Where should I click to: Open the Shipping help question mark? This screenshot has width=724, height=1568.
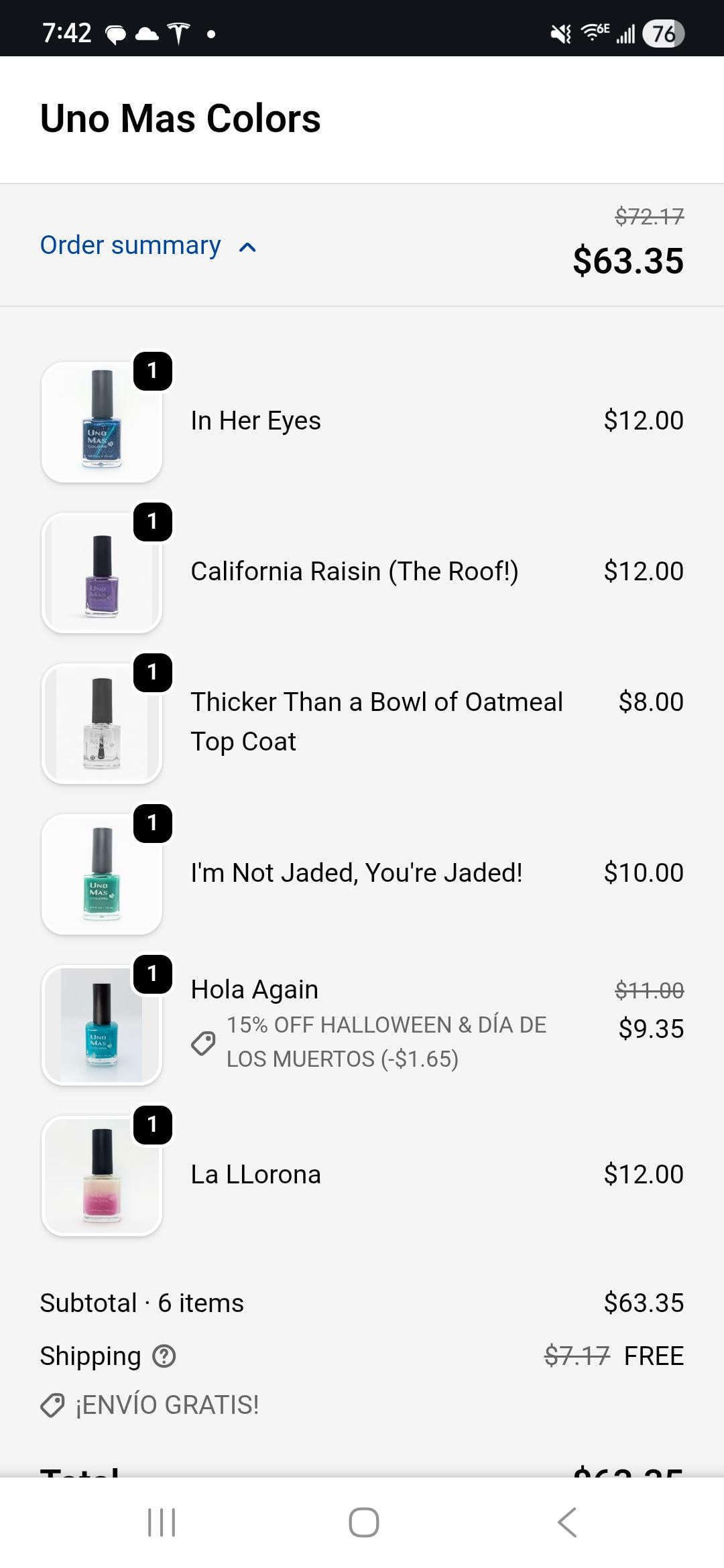[x=164, y=1356]
